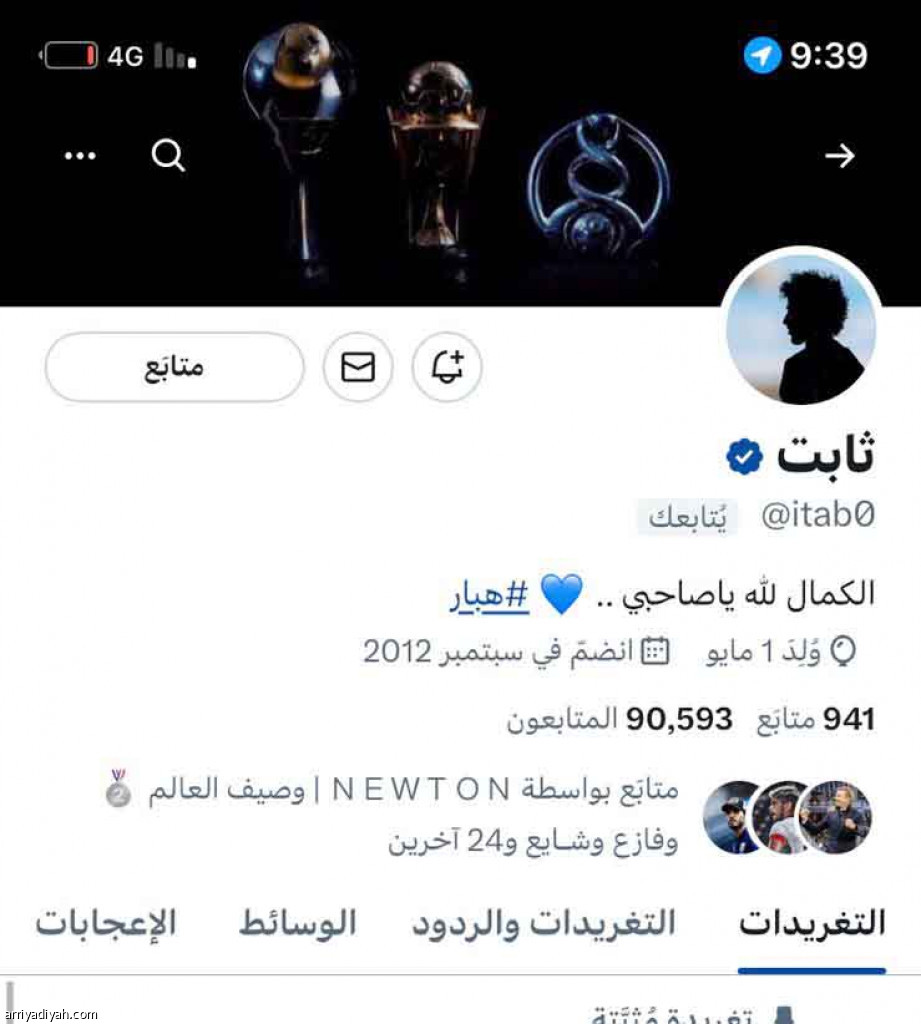Screen dimensions: 921x1024
Task: Switch to the التغريدات والردود tab
Action: [544, 923]
